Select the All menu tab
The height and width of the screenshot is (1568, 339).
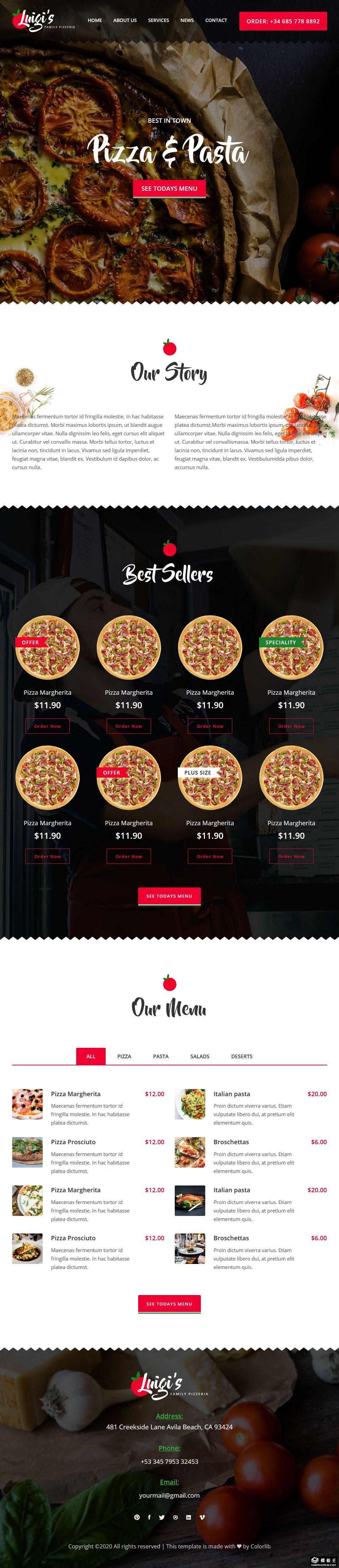(x=91, y=1056)
